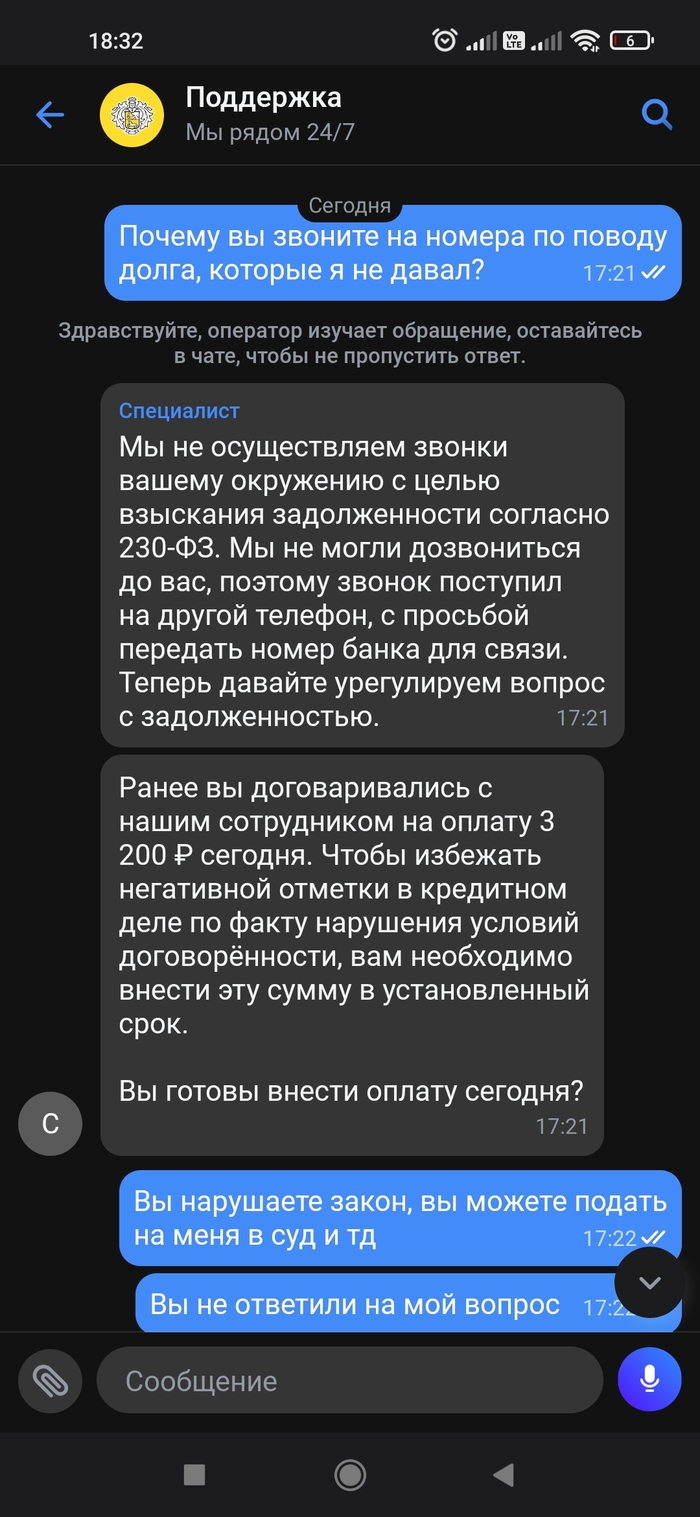Jump to the latest messages via the down chevron
The width and height of the screenshot is (700, 1517).
(650, 1283)
